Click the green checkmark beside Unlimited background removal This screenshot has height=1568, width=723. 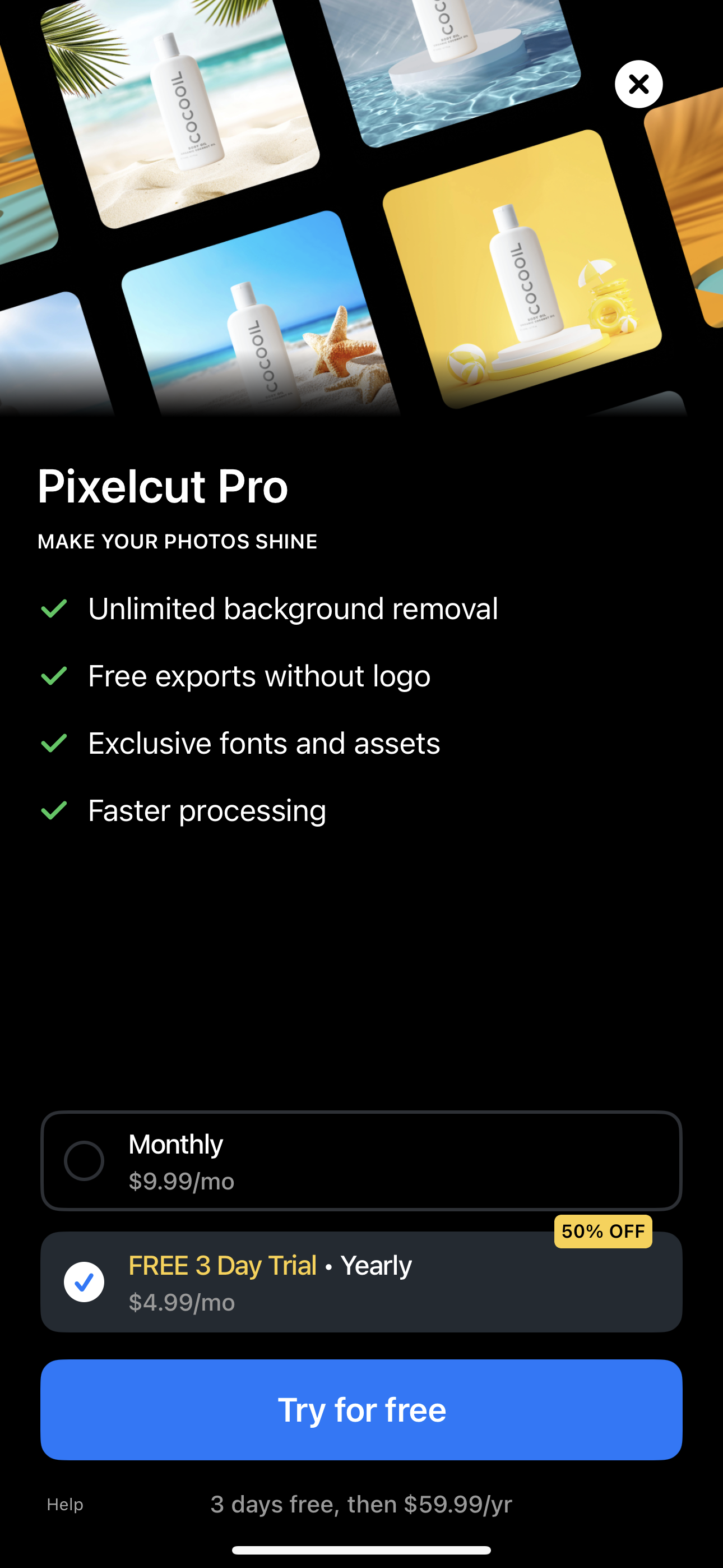pyautogui.click(x=55, y=607)
